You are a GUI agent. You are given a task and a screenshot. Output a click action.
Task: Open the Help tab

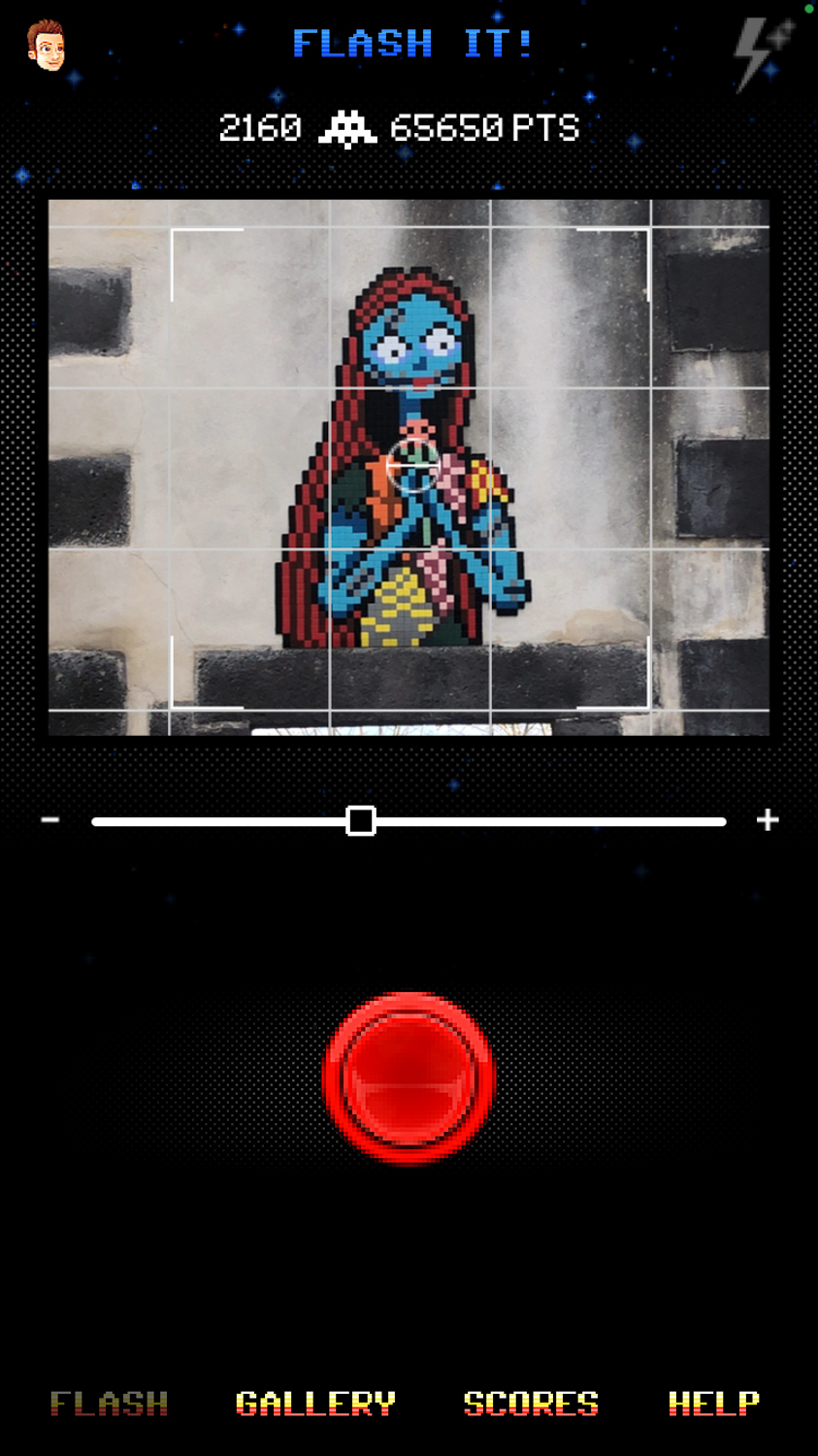pos(713,1404)
